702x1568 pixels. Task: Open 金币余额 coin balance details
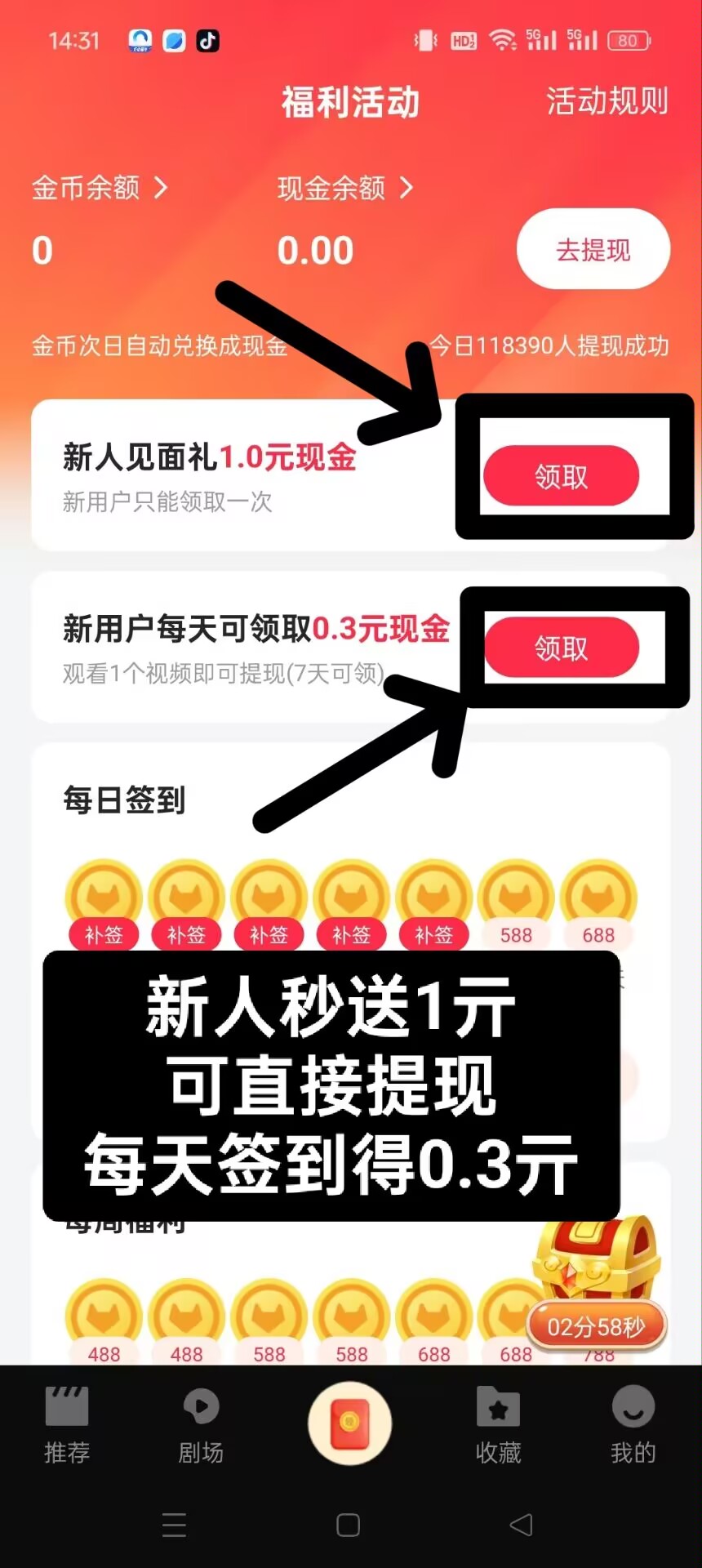pyautogui.click(x=99, y=189)
